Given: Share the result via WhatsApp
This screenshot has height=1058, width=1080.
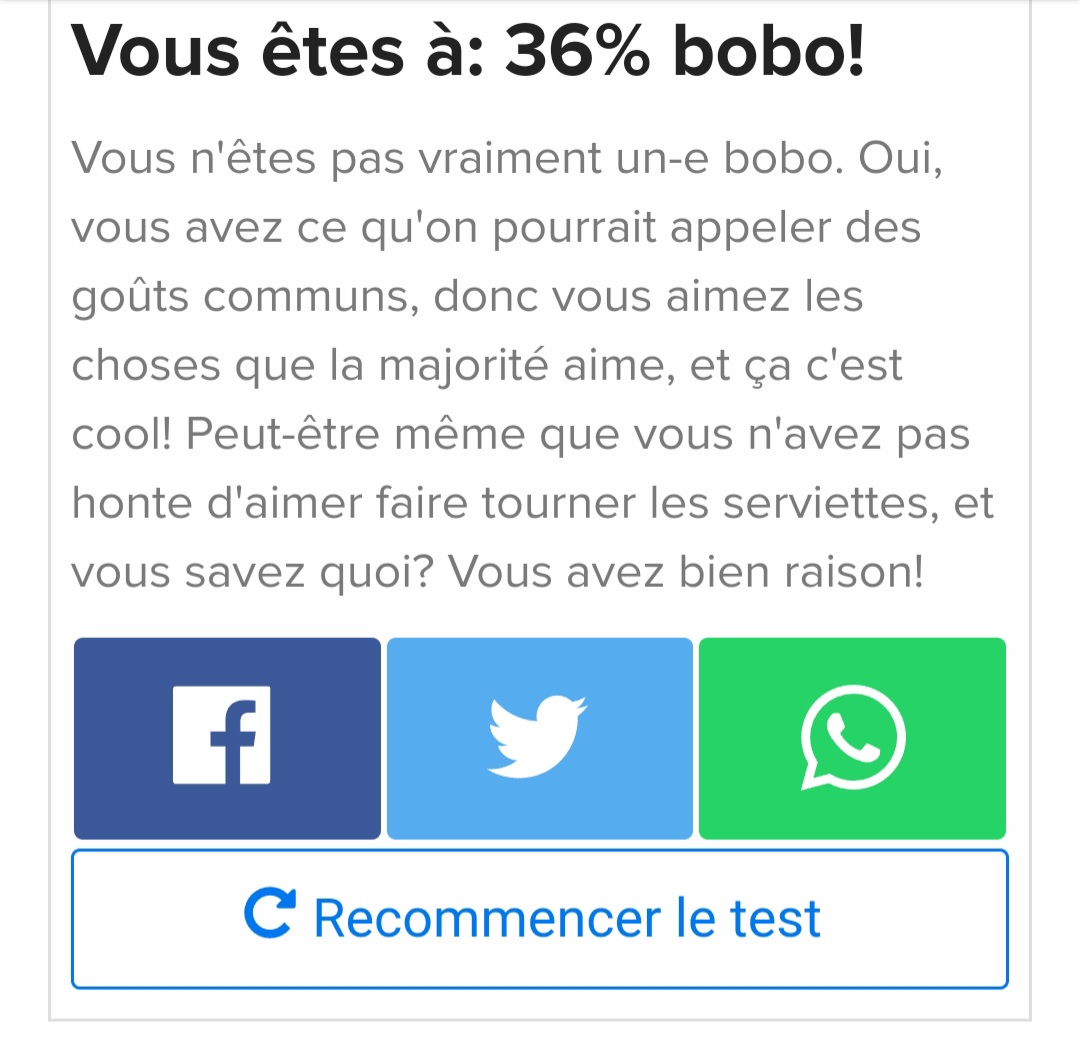Looking at the screenshot, I should [x=852, y=738].
